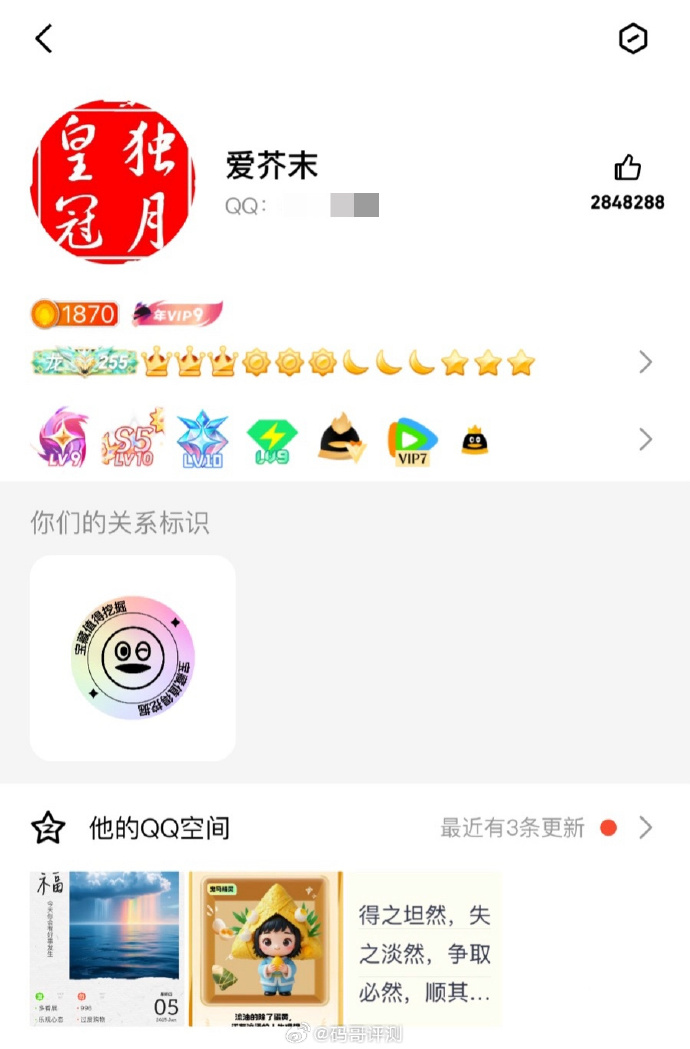Open the hexagon settings icon
The width and height of the screenshot is (690, 1049).
pos(633,39)
